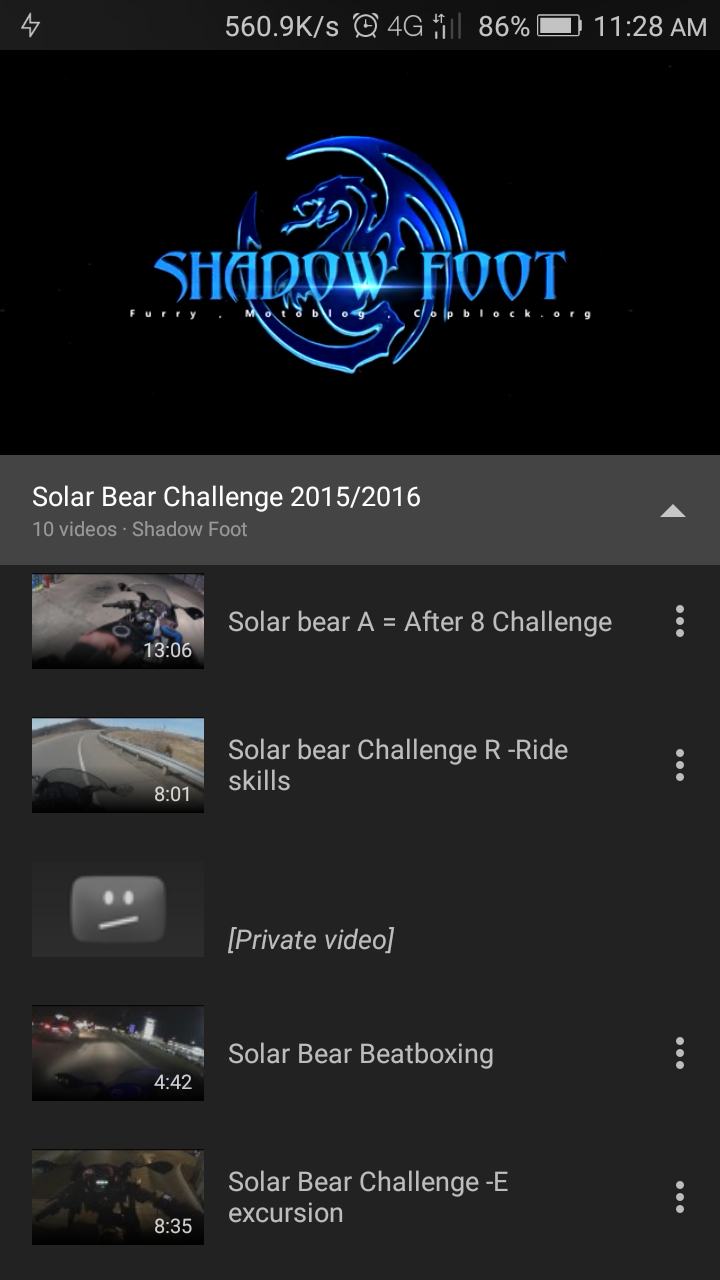This screenshot has height=1280, width=720.
Task: Play Solar bear A = After 8 Challenge
Action: (419, 622)
